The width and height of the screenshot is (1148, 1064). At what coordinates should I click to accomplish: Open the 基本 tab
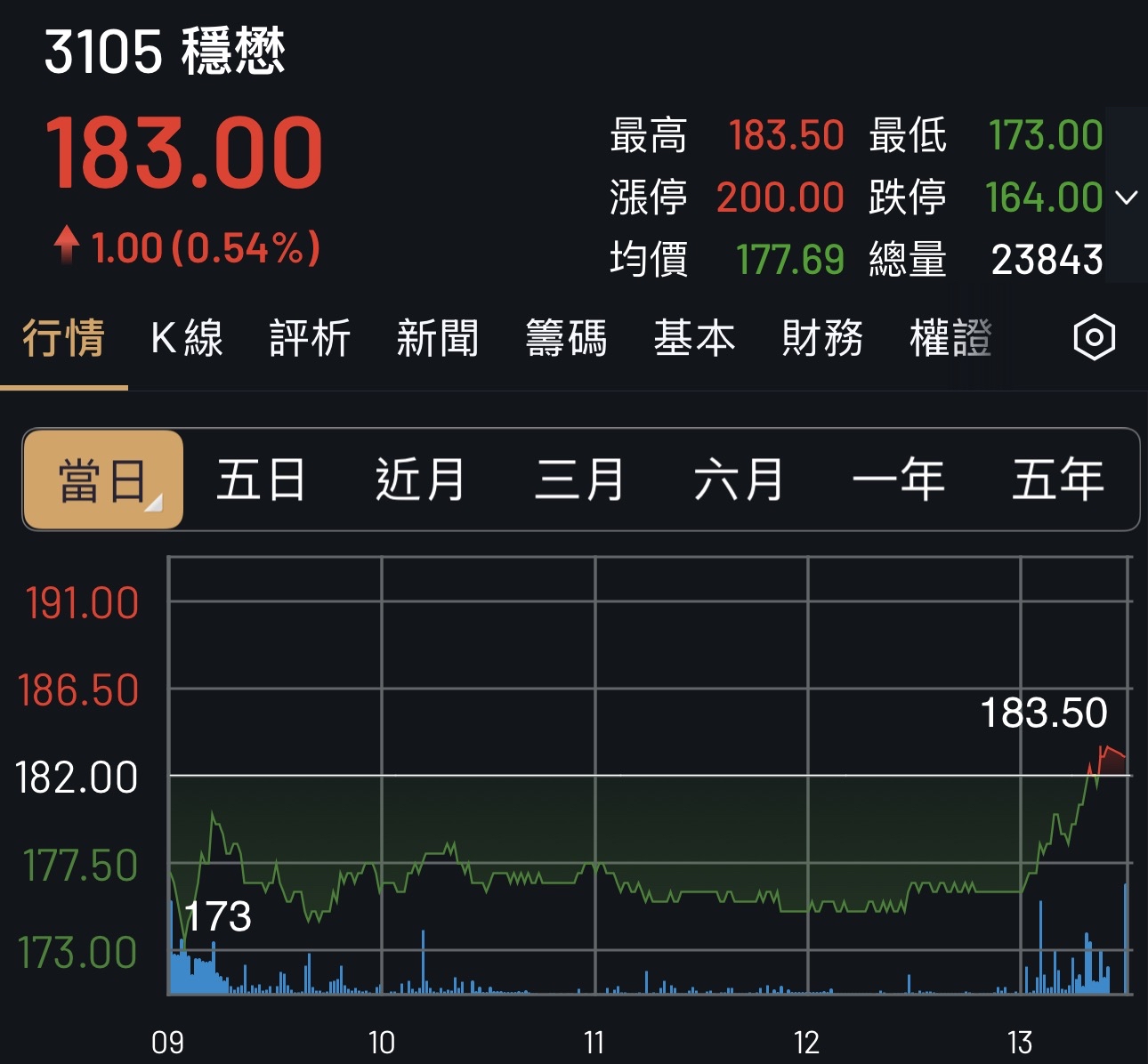[694, 338]
